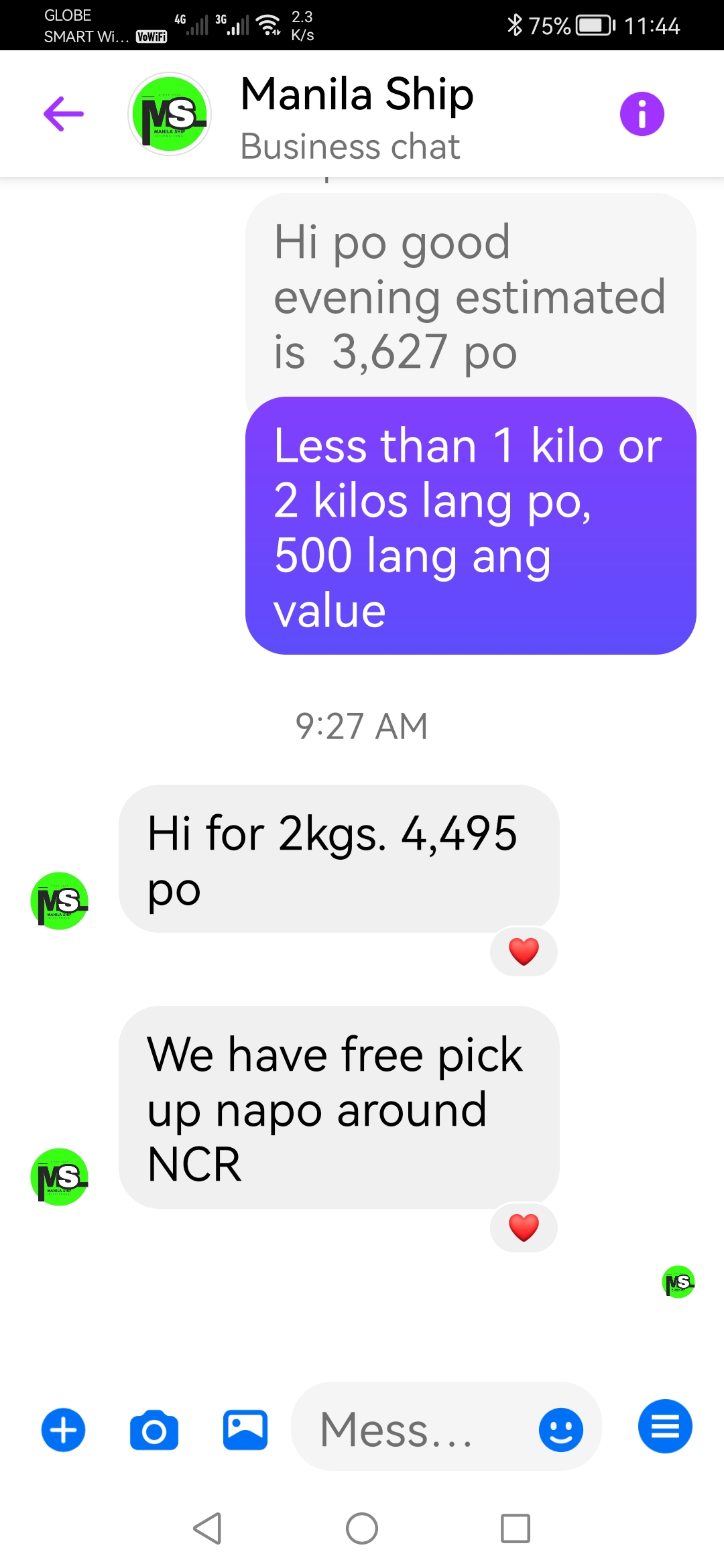
Task: Open recent apps via square button
Action: pyautogui.click(x=516, y=1528)
